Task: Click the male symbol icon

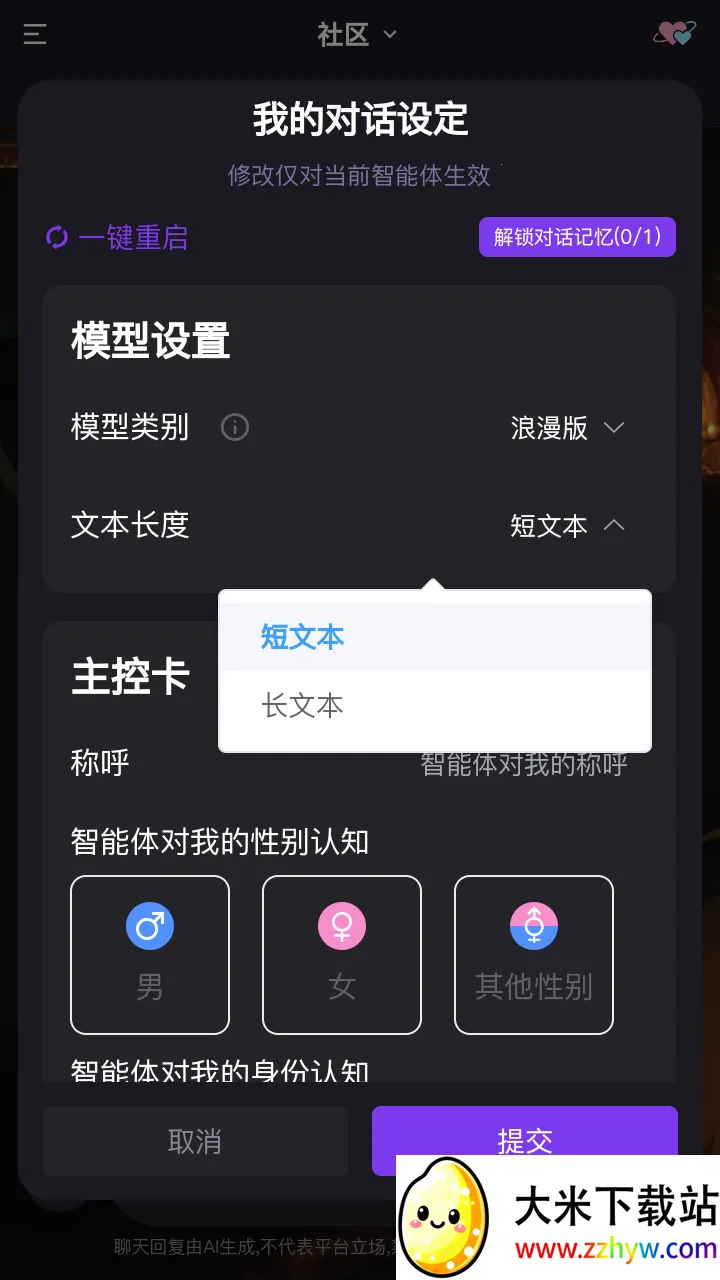Action: pos(149,925)
